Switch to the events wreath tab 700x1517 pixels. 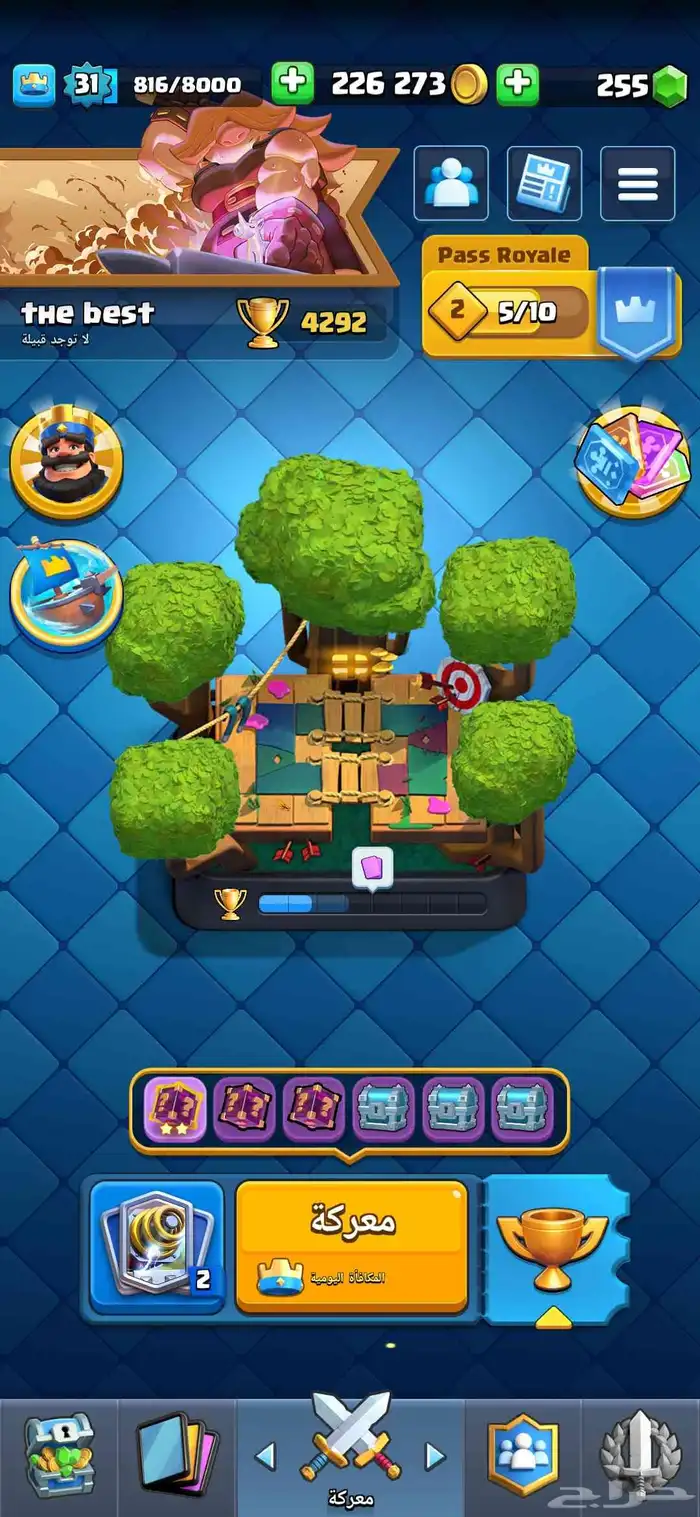click(x=640, y=1455)
